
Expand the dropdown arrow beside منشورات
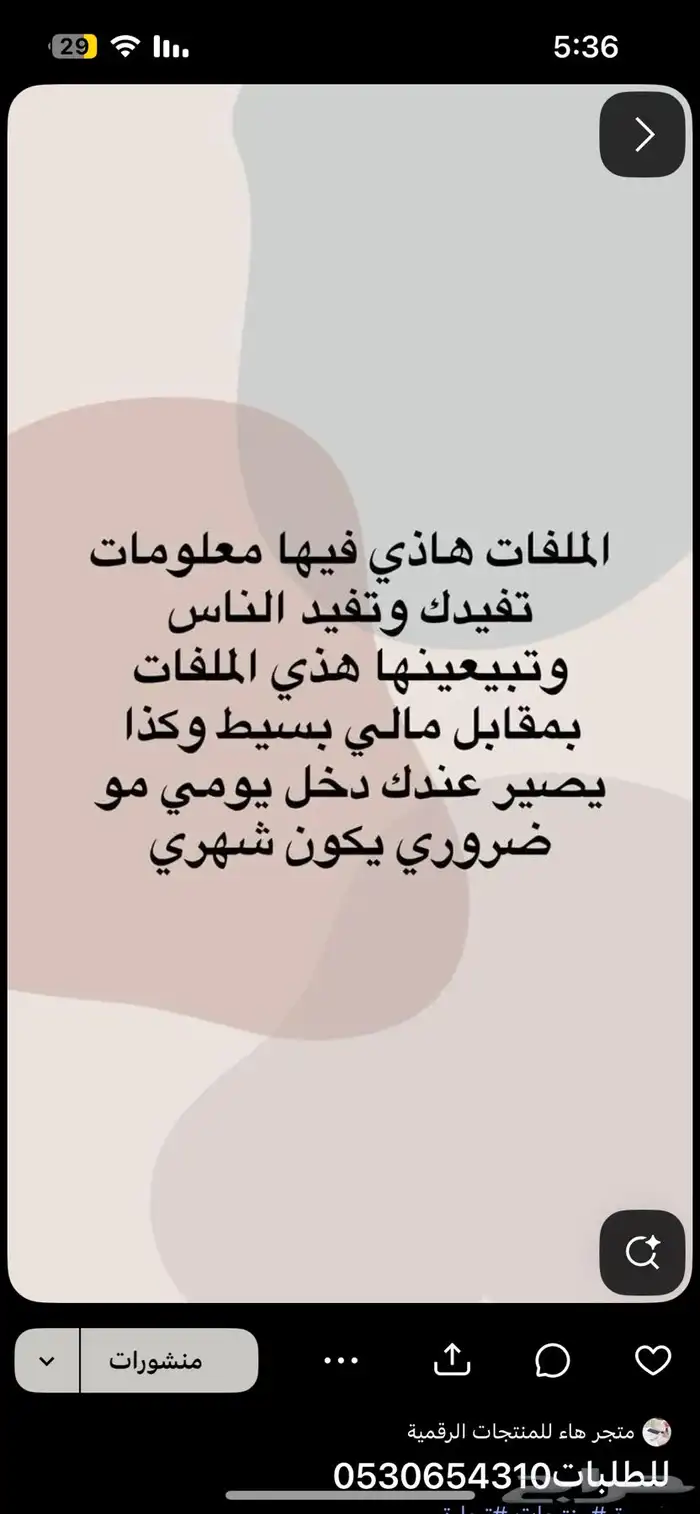[47, 1361]
